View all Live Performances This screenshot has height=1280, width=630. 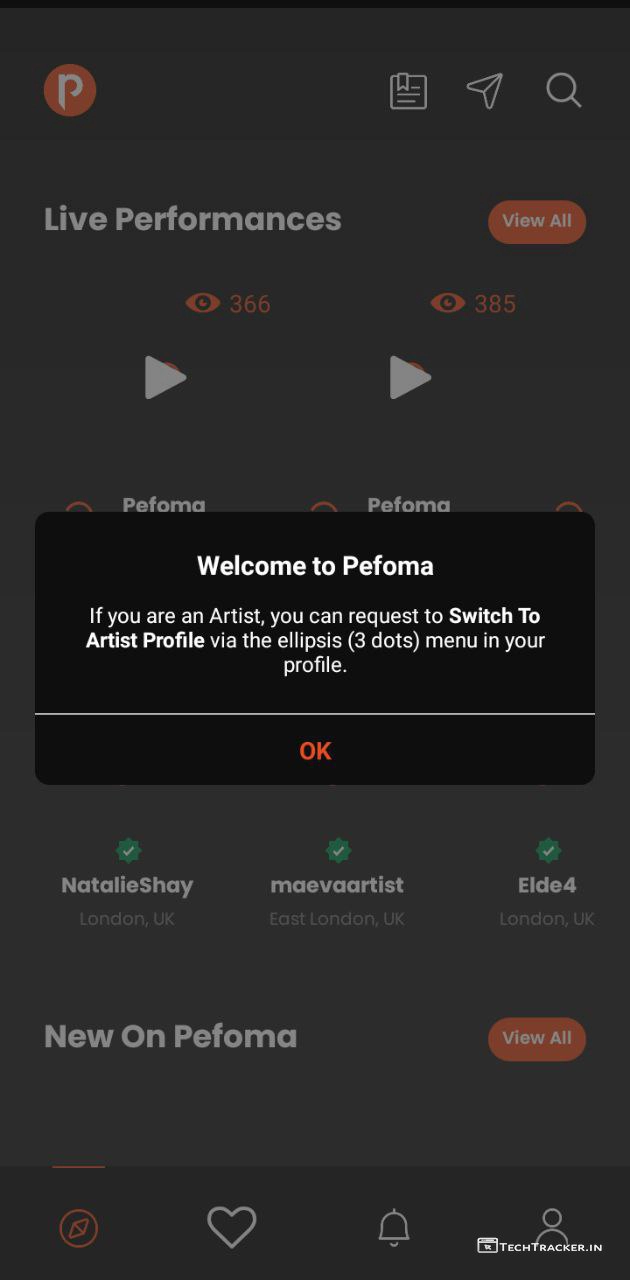[x=537, y=221]
